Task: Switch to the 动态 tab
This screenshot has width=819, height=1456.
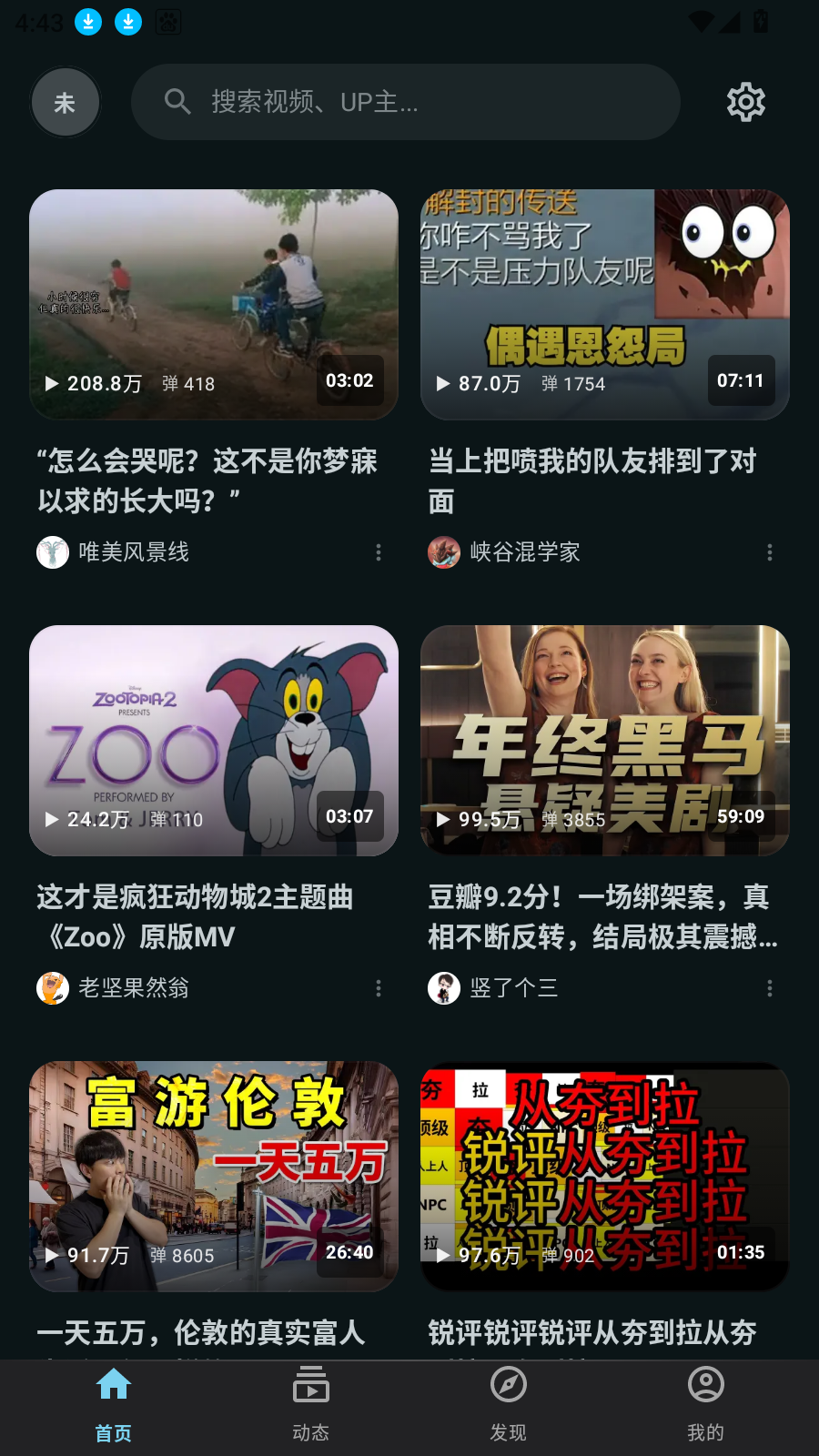Action: point(310,1405)
